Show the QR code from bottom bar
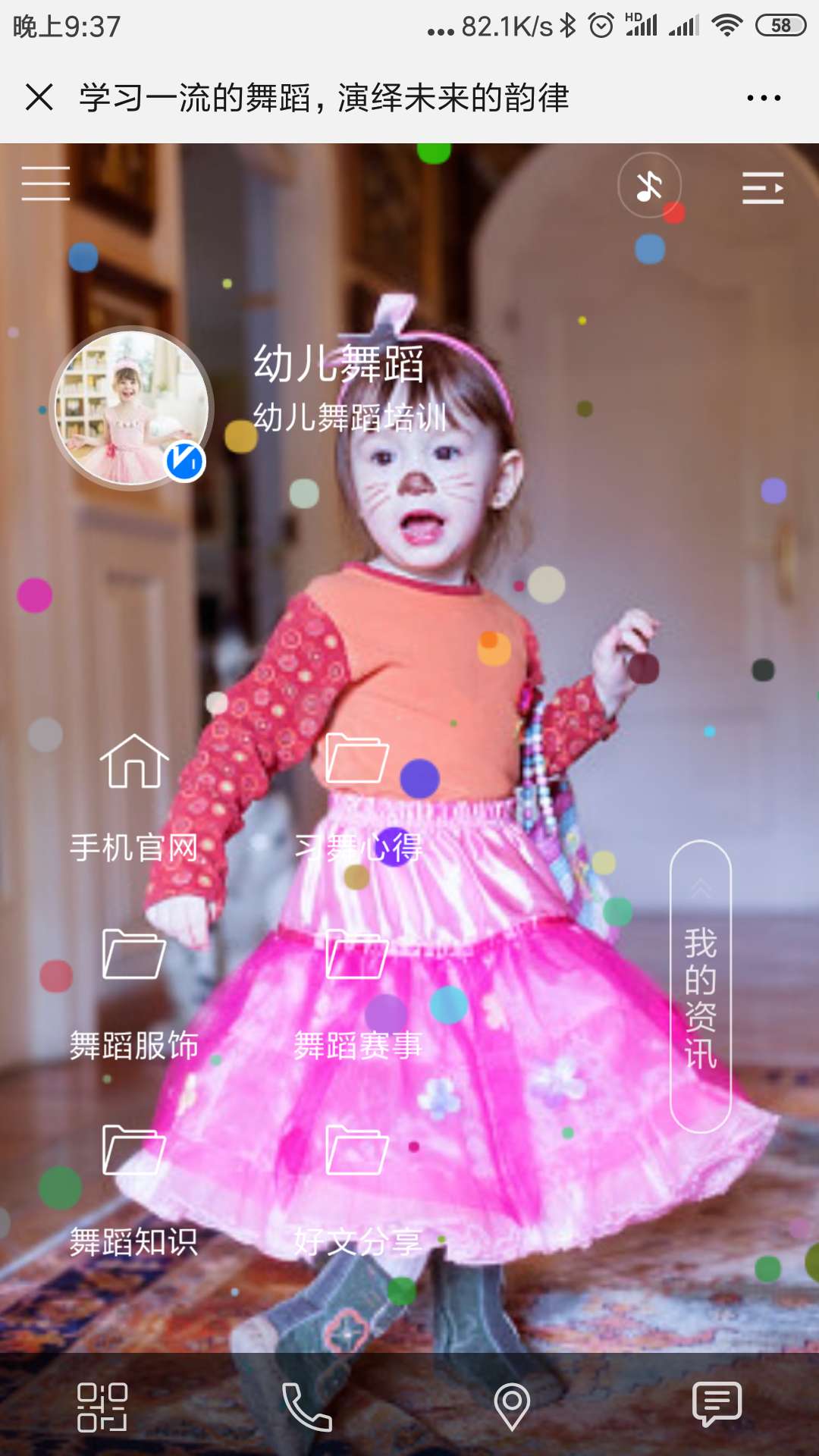This screenshot has height=1456, width=819. (102, 1407)
